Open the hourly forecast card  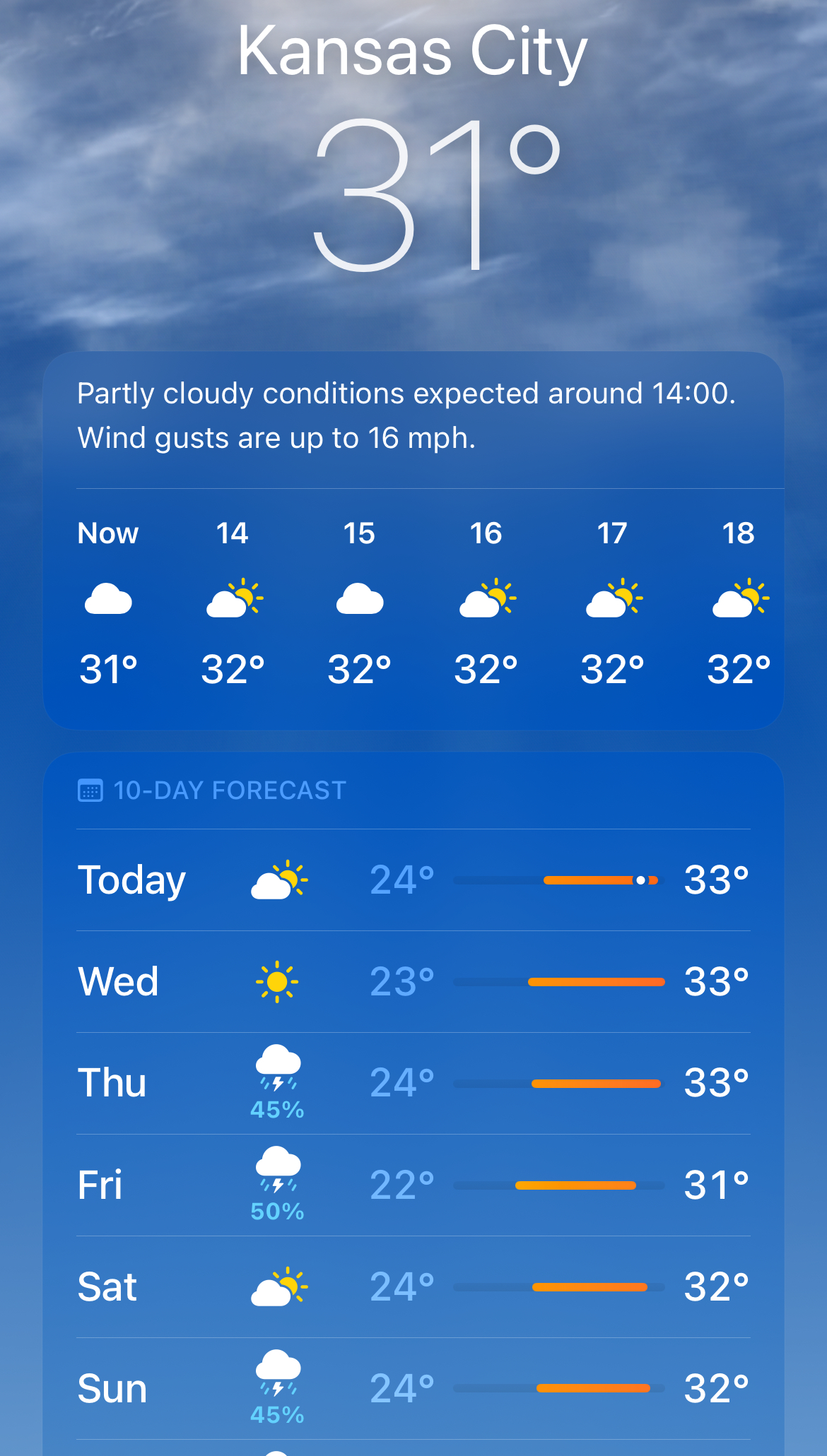pyautogui.click(x=413, y=540)
